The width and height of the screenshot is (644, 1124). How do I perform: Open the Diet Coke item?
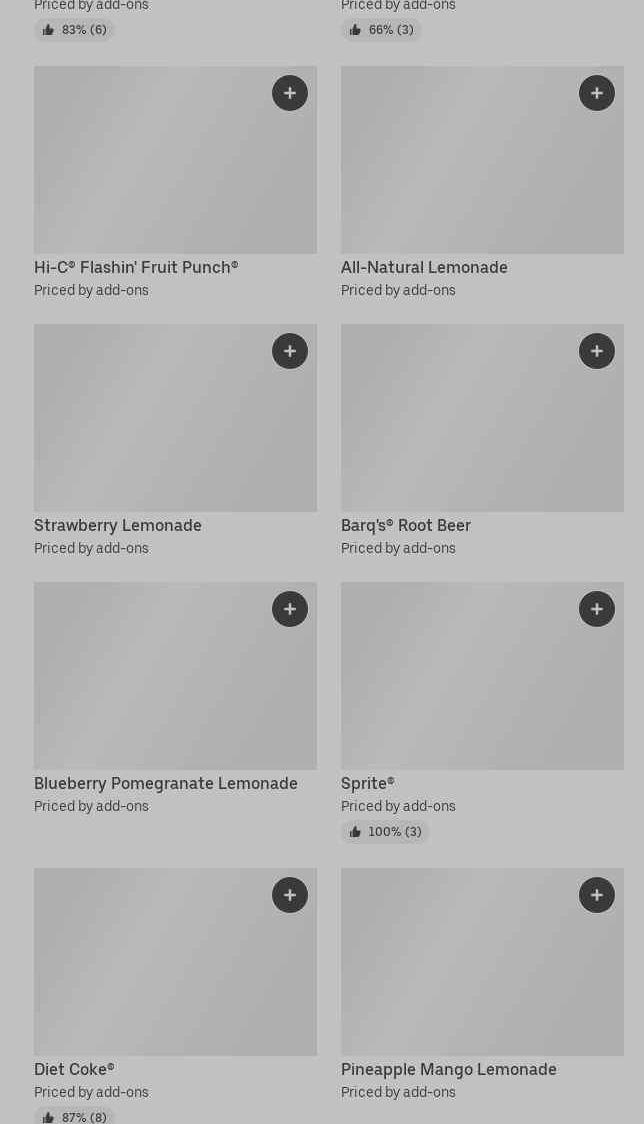click(74, 1069)
